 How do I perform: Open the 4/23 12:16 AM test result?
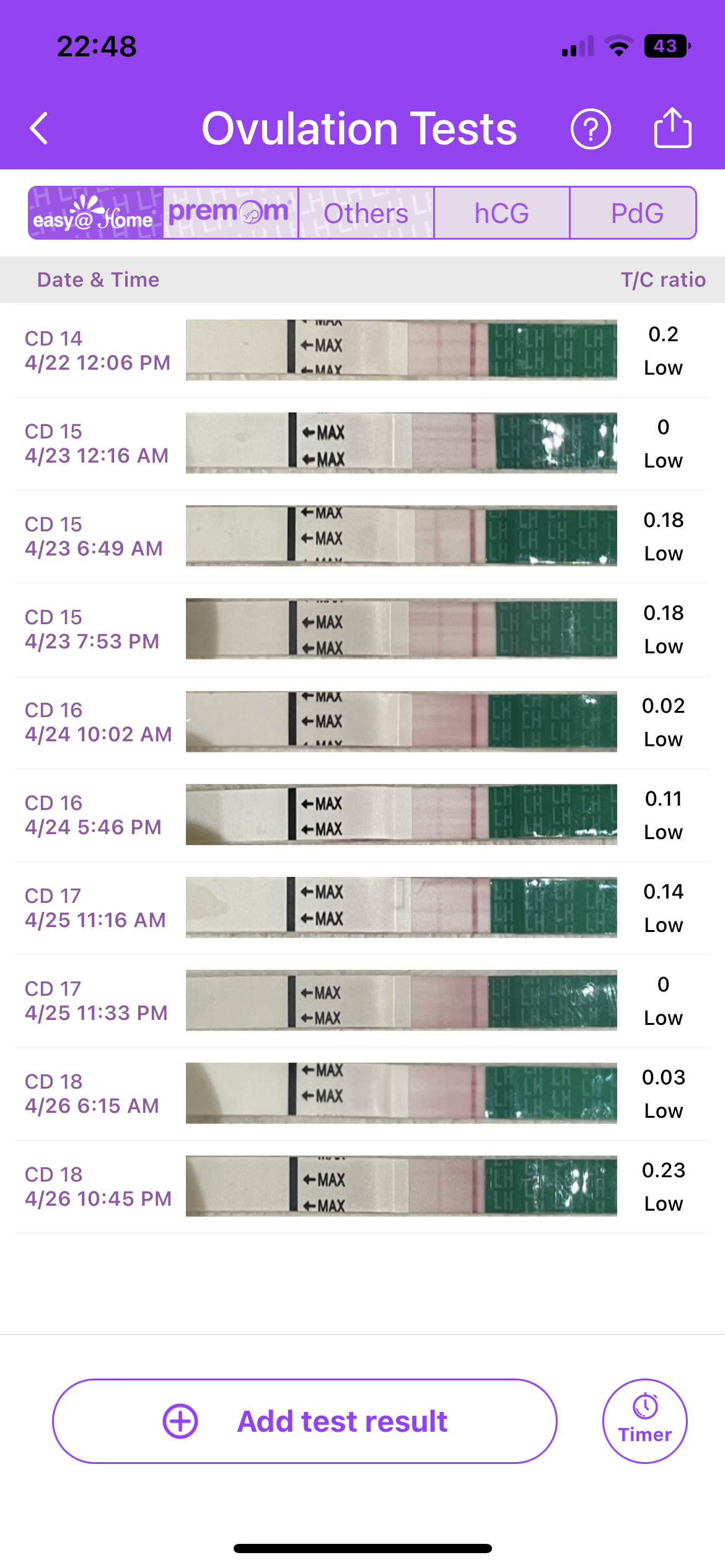(x=362, y=443)
